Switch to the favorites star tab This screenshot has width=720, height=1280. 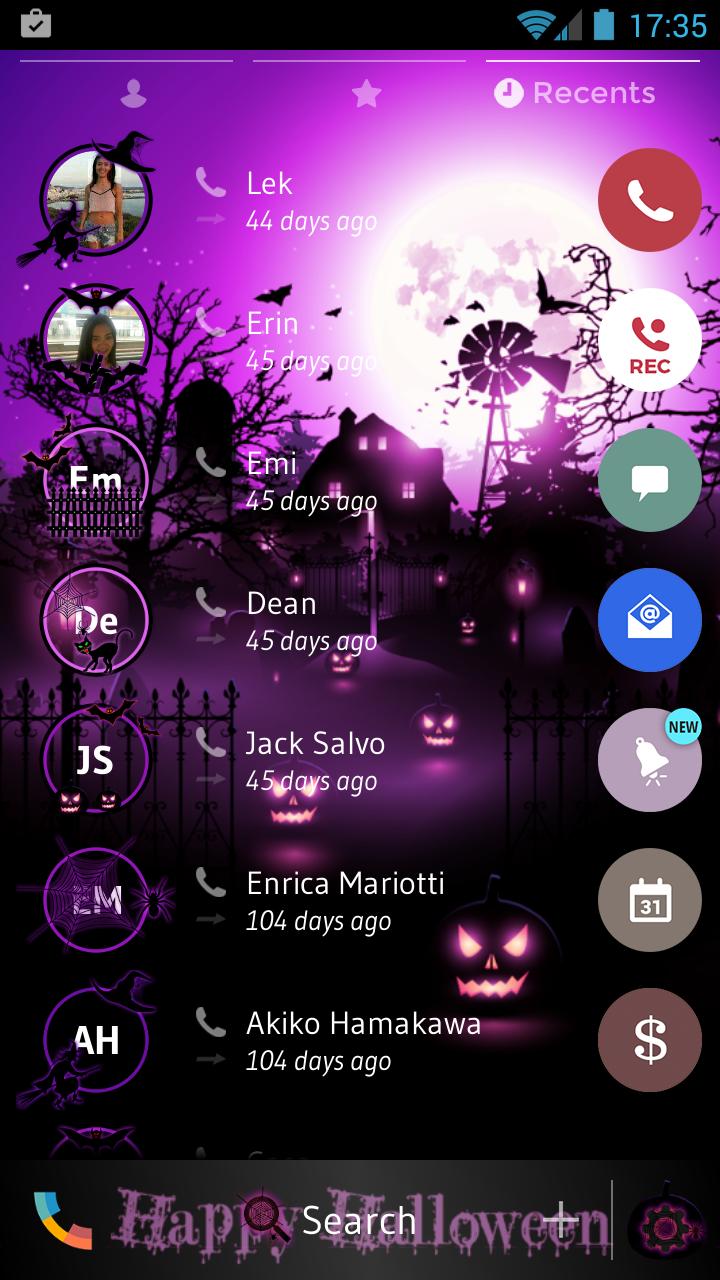click(366, 93)
